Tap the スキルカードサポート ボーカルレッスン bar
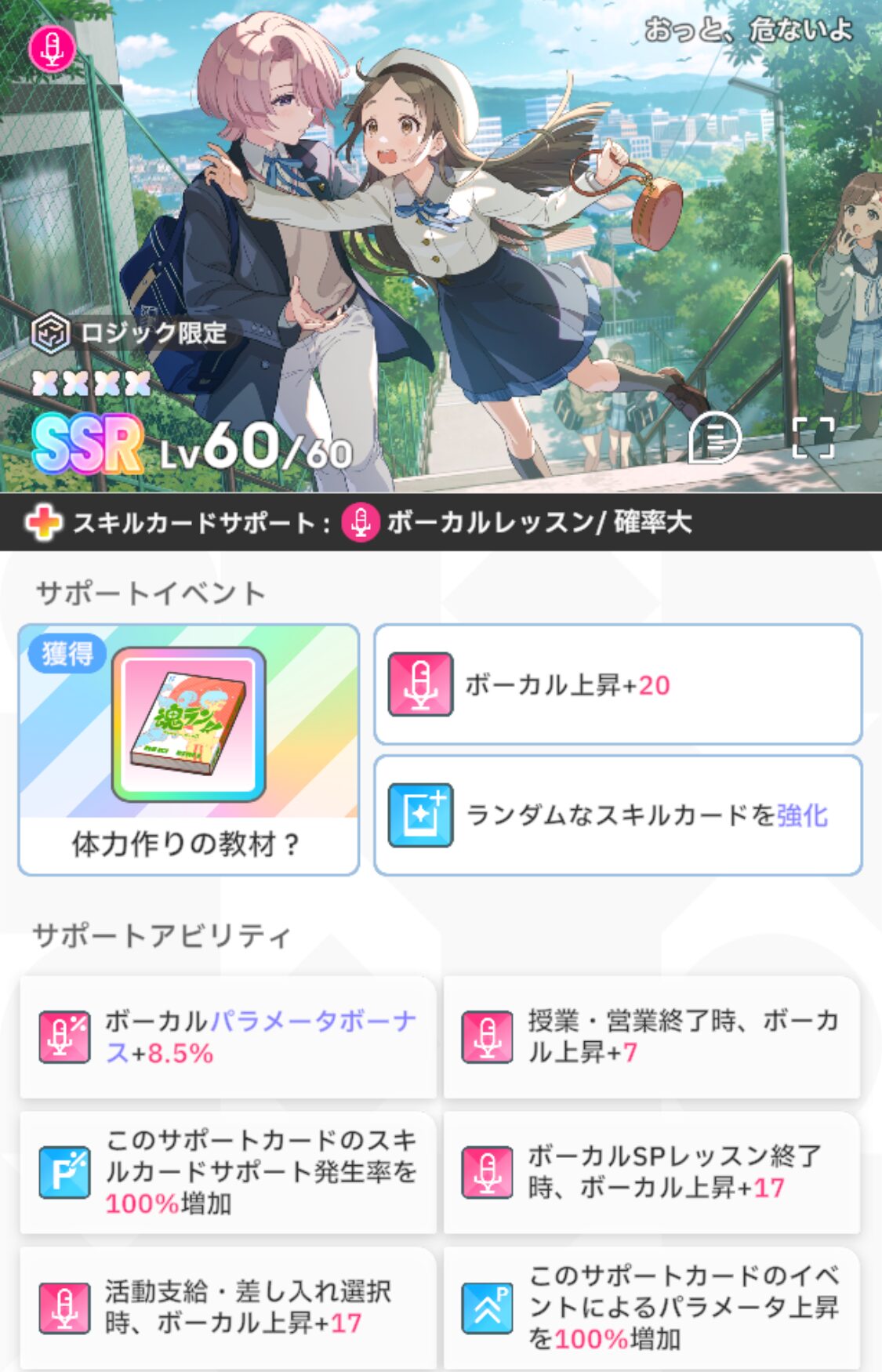Viewport: 882px width, 1372px height. (x=441, y=522)
